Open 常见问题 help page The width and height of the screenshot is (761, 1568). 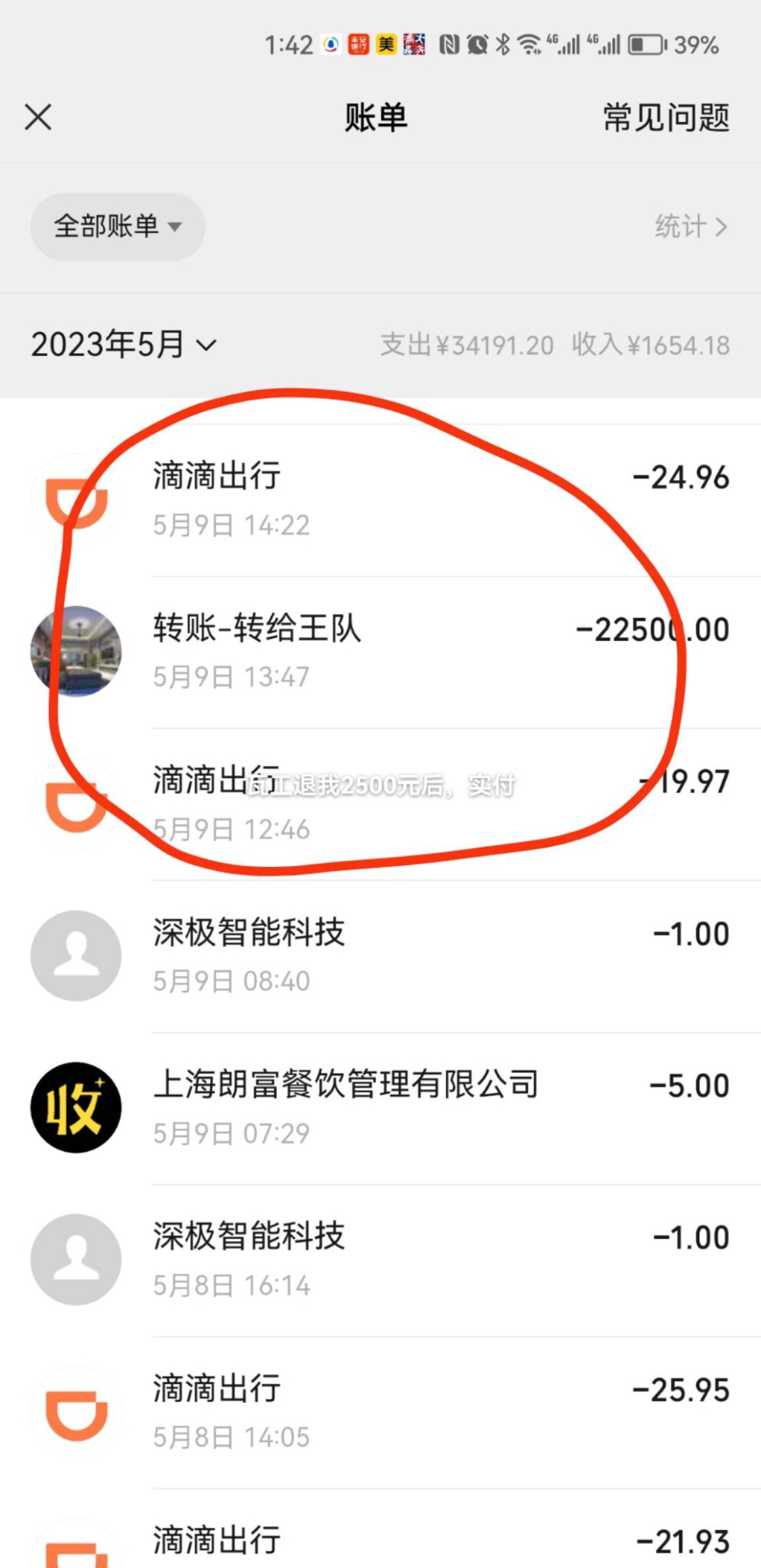[x=666, y=118]
